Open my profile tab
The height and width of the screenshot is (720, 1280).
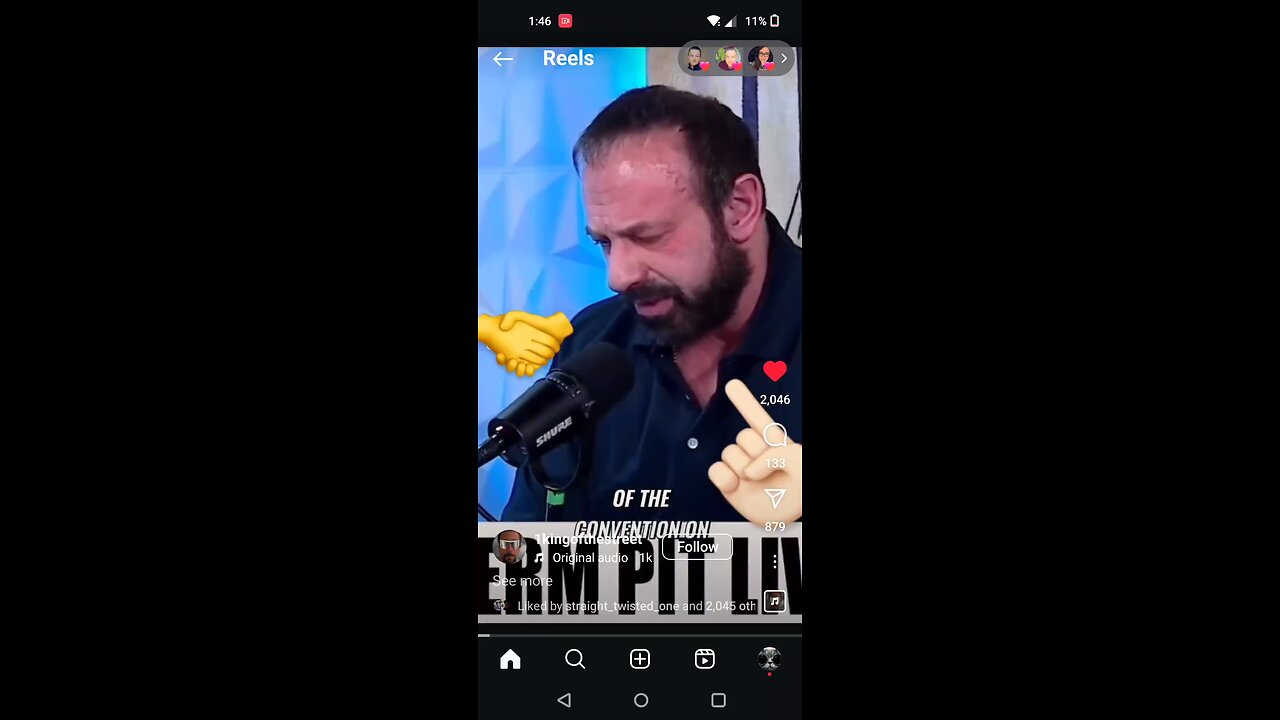[x=769, y=659]
